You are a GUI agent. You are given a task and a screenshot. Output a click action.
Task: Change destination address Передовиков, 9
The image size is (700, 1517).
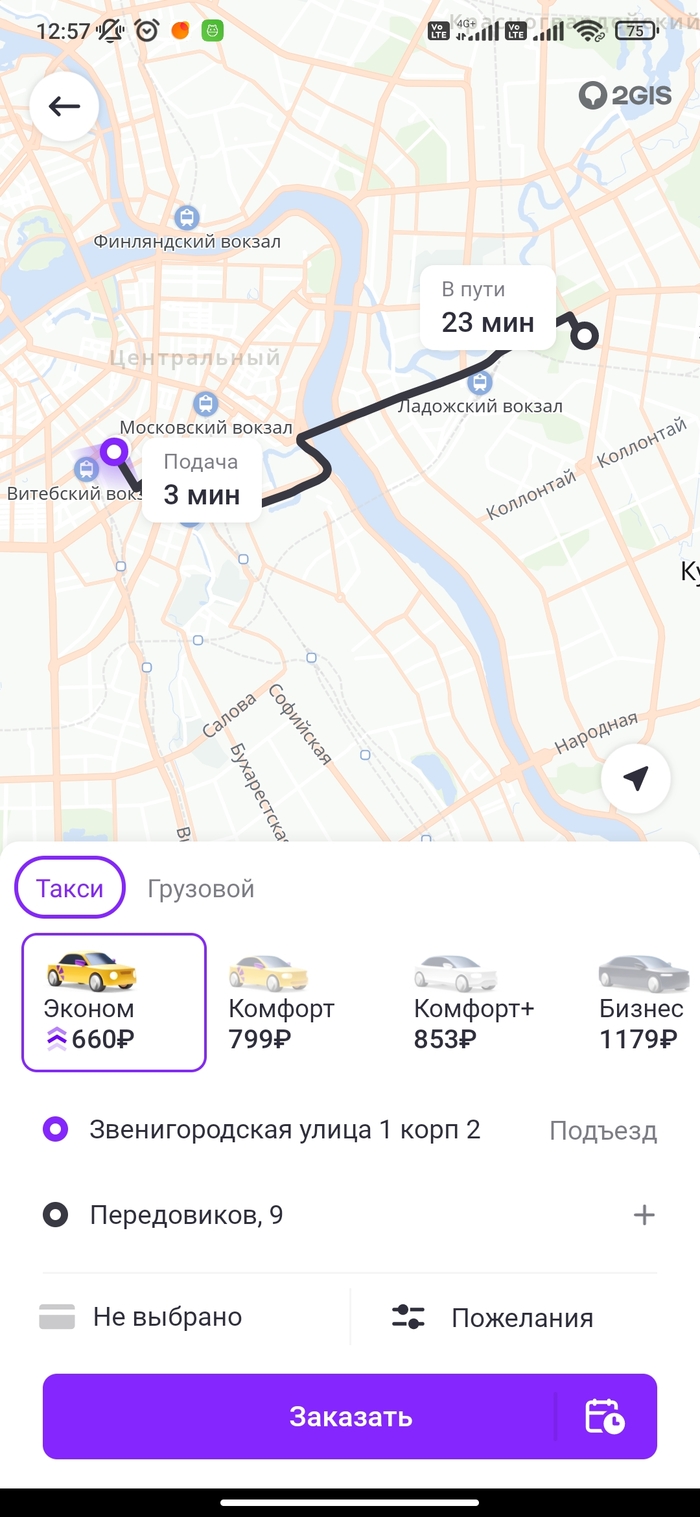point(186,1215)
